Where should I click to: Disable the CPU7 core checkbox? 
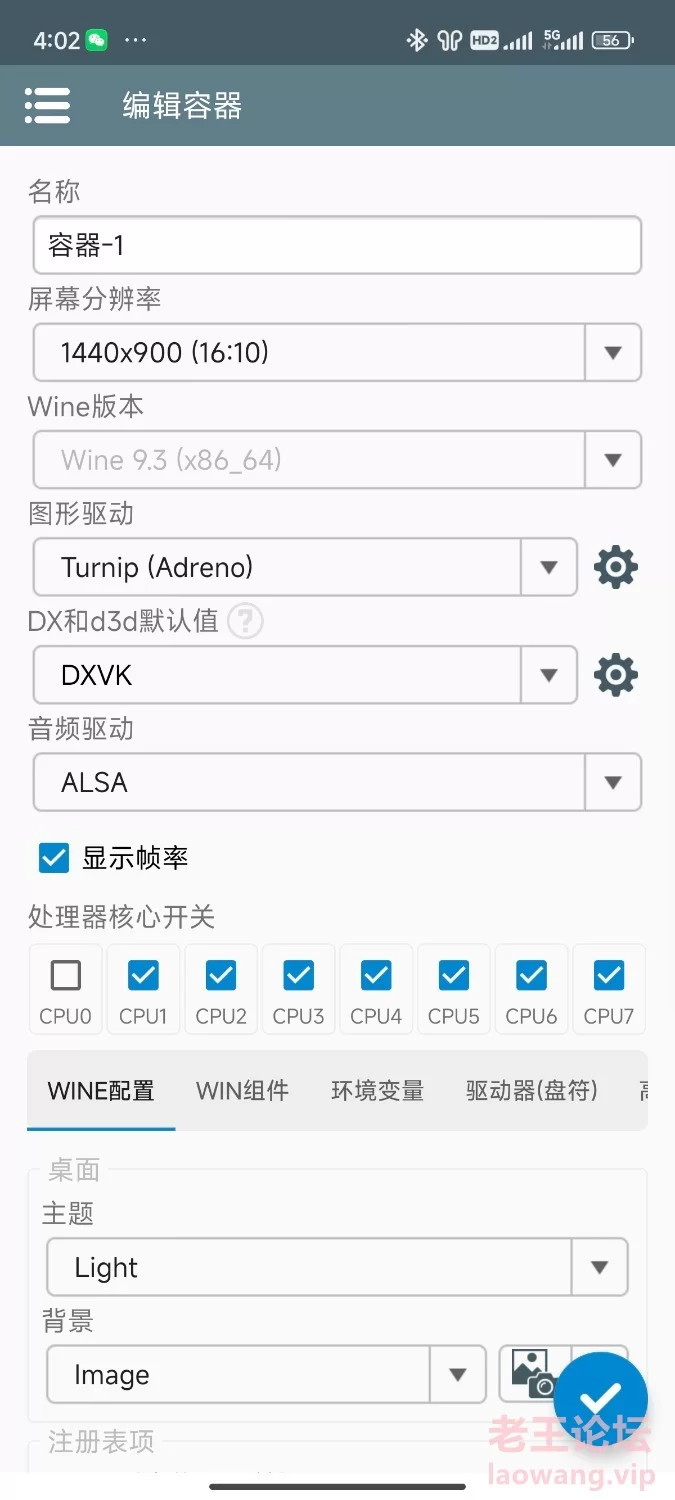pos(609,974)
